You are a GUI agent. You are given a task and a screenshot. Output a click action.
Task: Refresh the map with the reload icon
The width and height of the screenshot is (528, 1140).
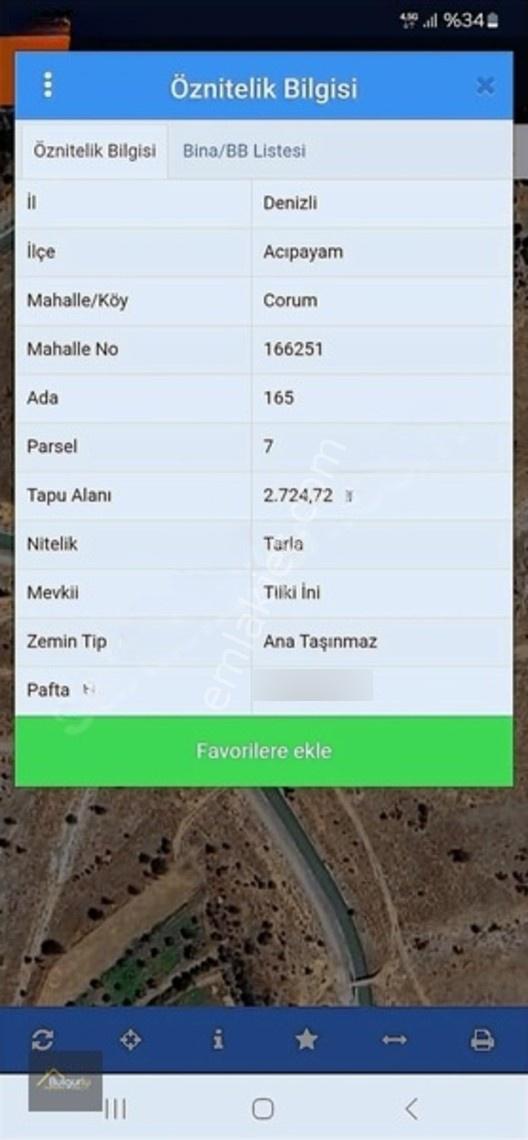click(x=43, y=1040)
